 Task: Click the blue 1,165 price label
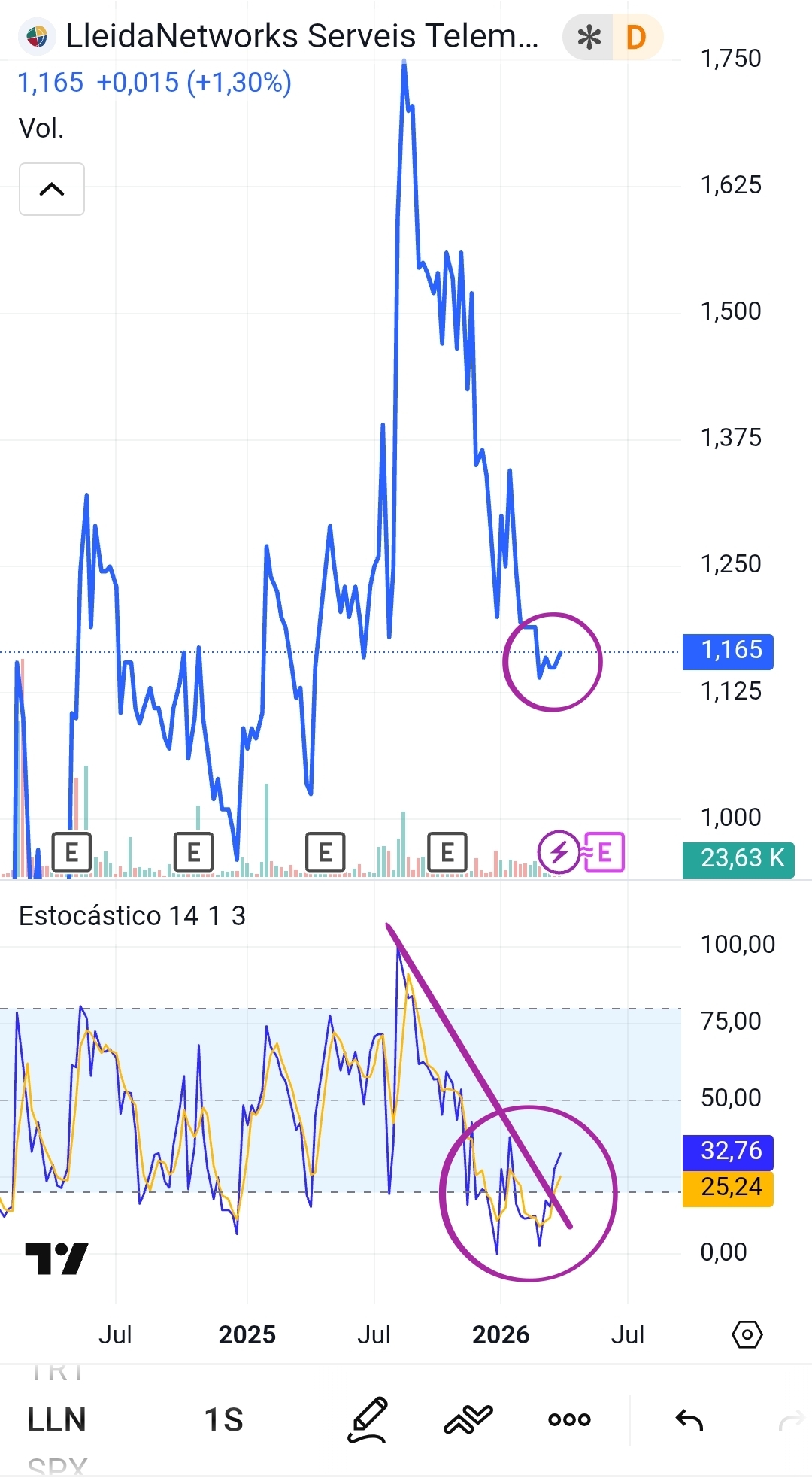(x=727, y=650)
